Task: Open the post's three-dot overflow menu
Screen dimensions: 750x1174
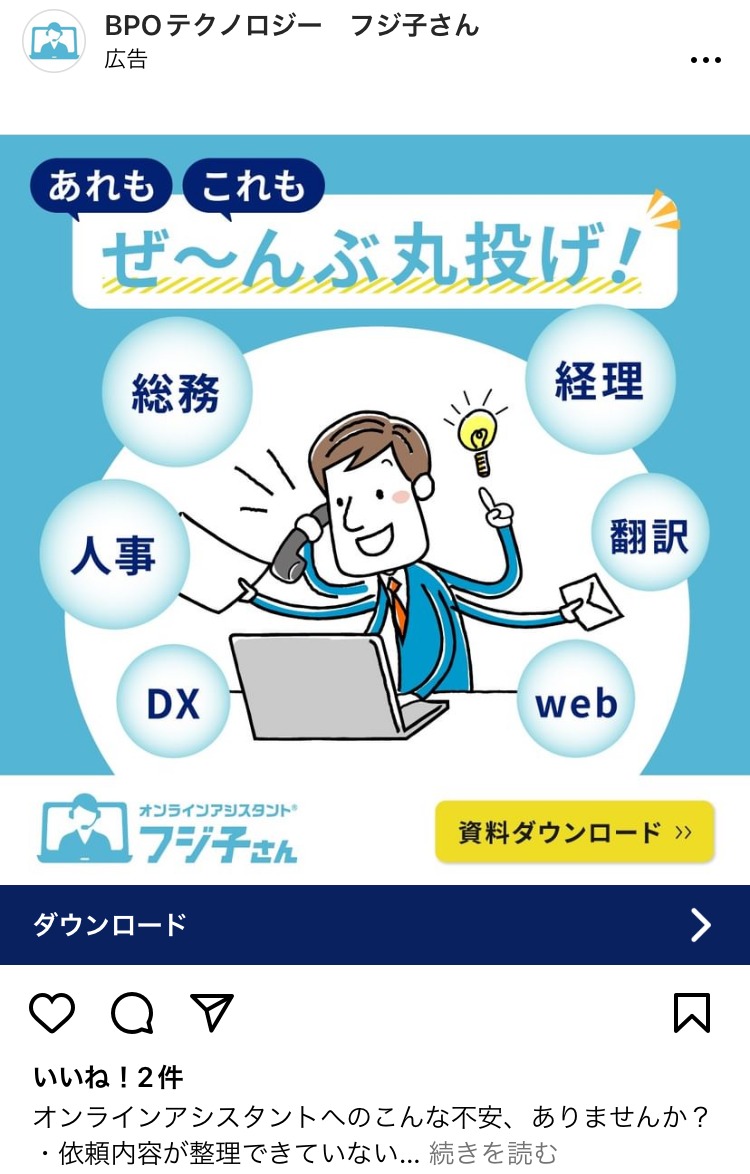Action: pyautogui.click(x=705, y=60)
